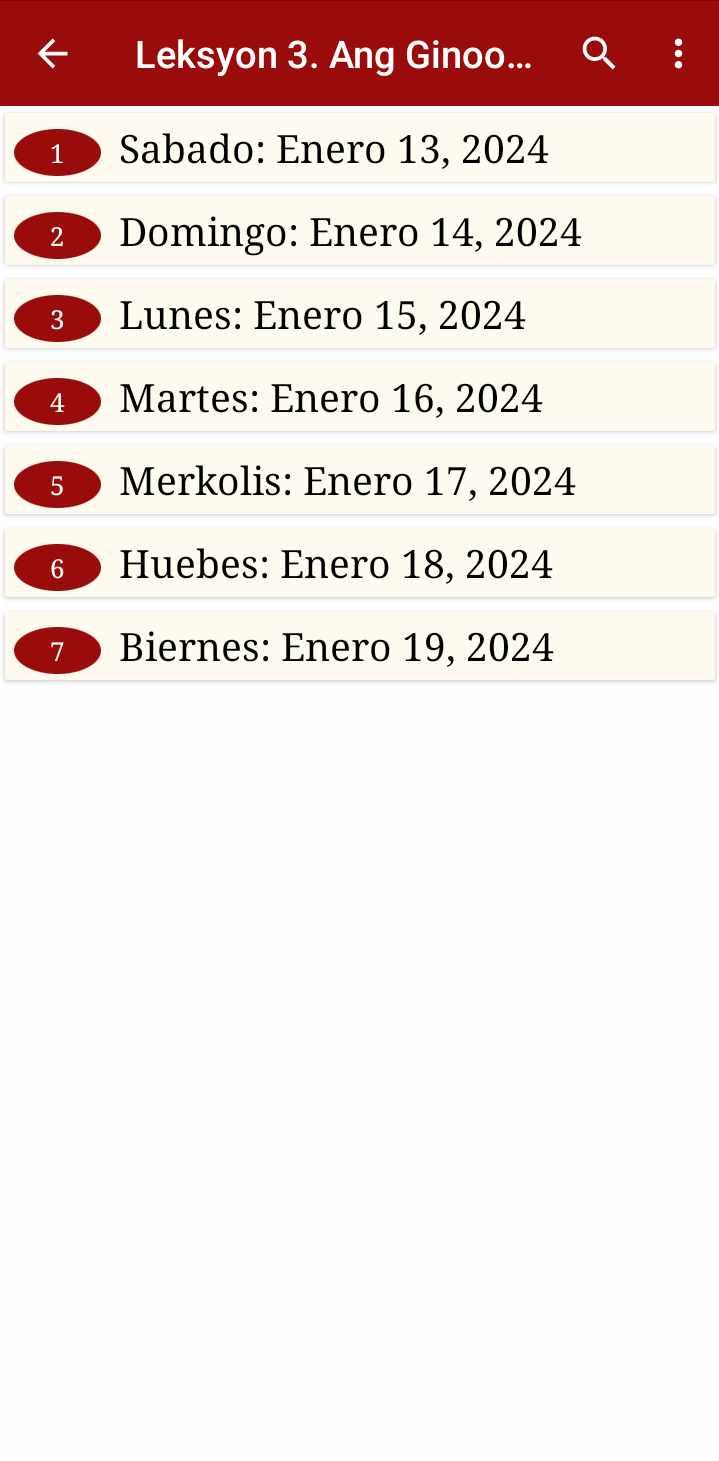Go back using the arrow icon

(53, 54)
